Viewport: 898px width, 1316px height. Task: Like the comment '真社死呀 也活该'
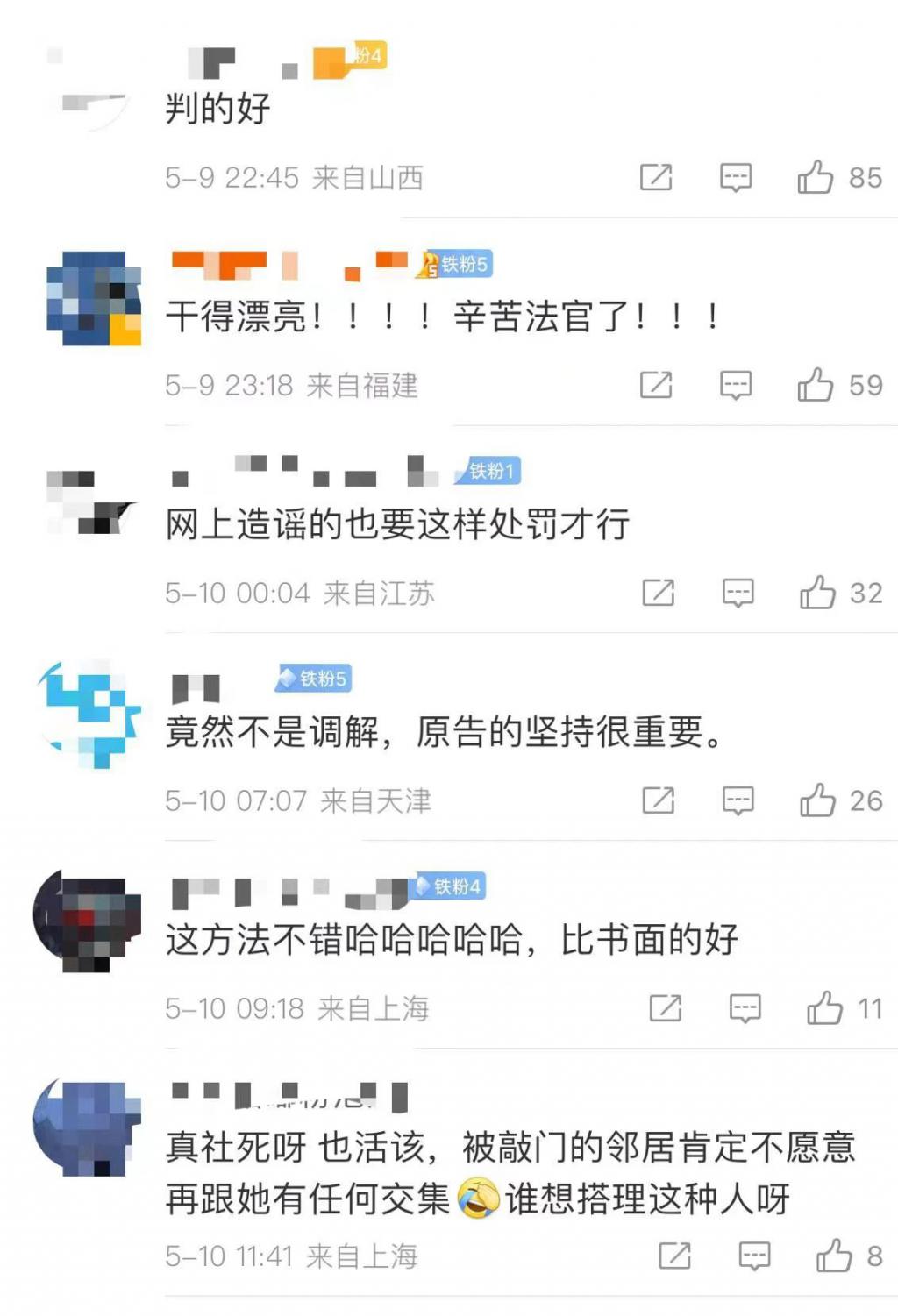[834, 1256]
